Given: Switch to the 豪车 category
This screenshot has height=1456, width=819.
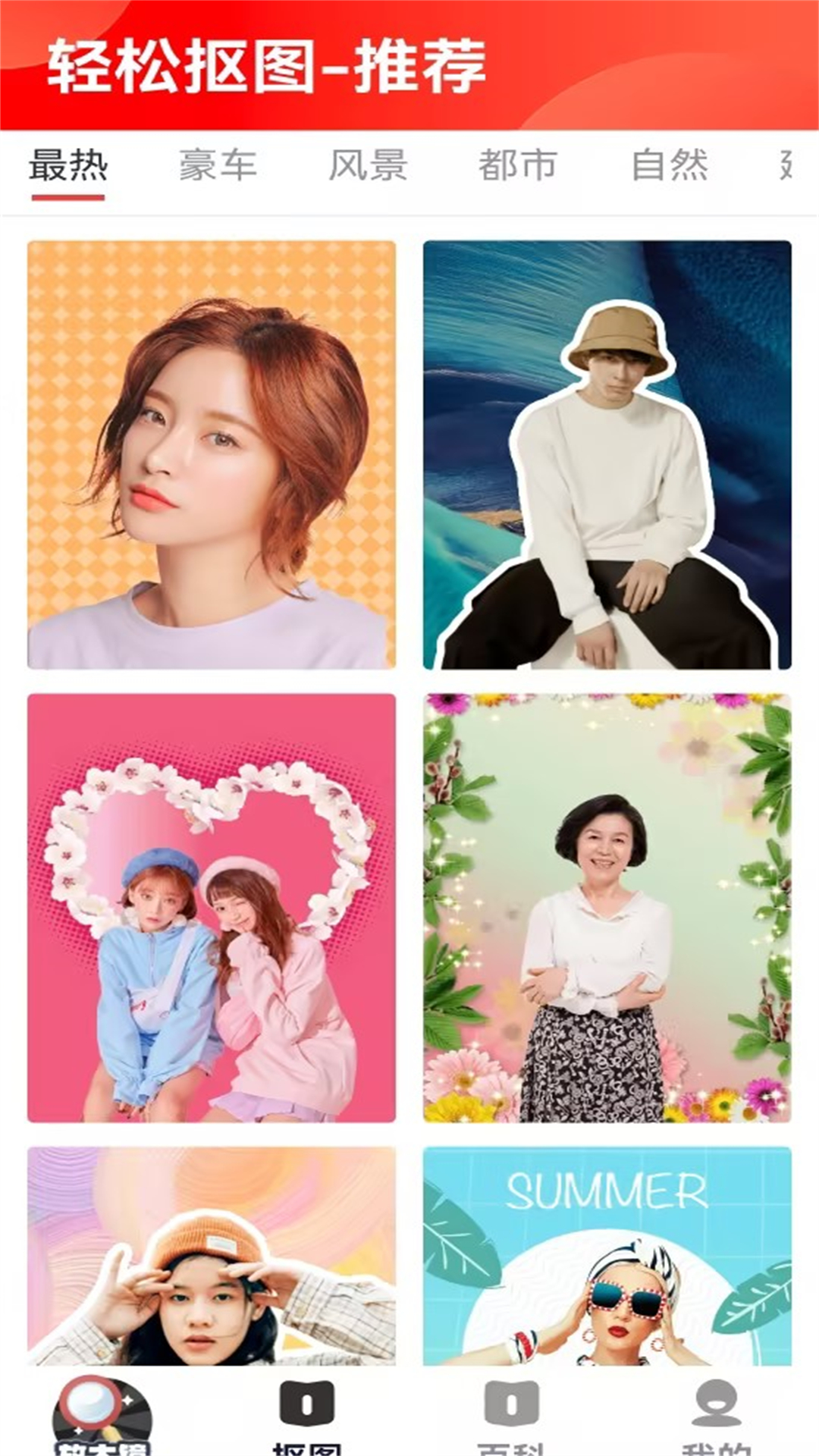Looking at the screenshot, I should pyautogui.click(x=218, y=165).
